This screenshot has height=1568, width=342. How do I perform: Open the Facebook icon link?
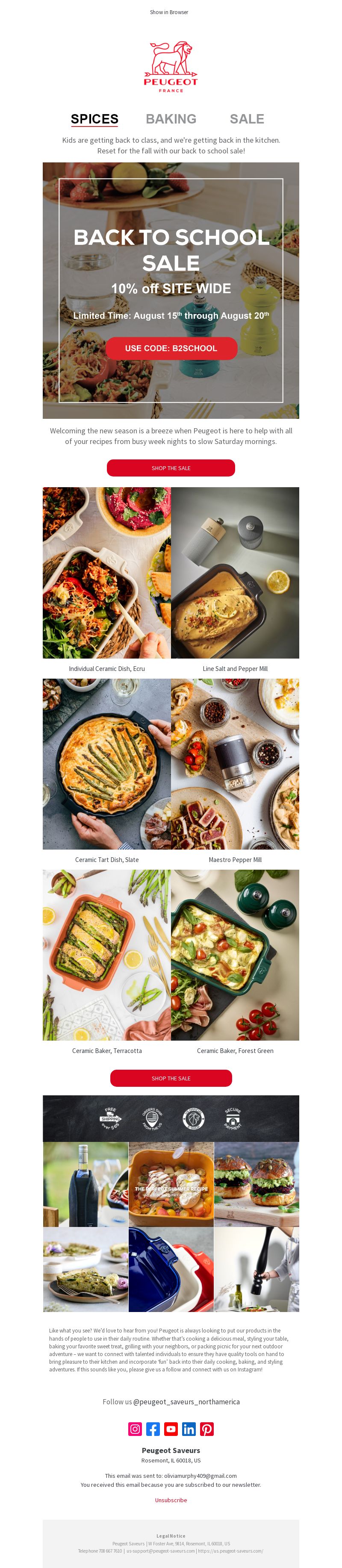pos(153,1429)
